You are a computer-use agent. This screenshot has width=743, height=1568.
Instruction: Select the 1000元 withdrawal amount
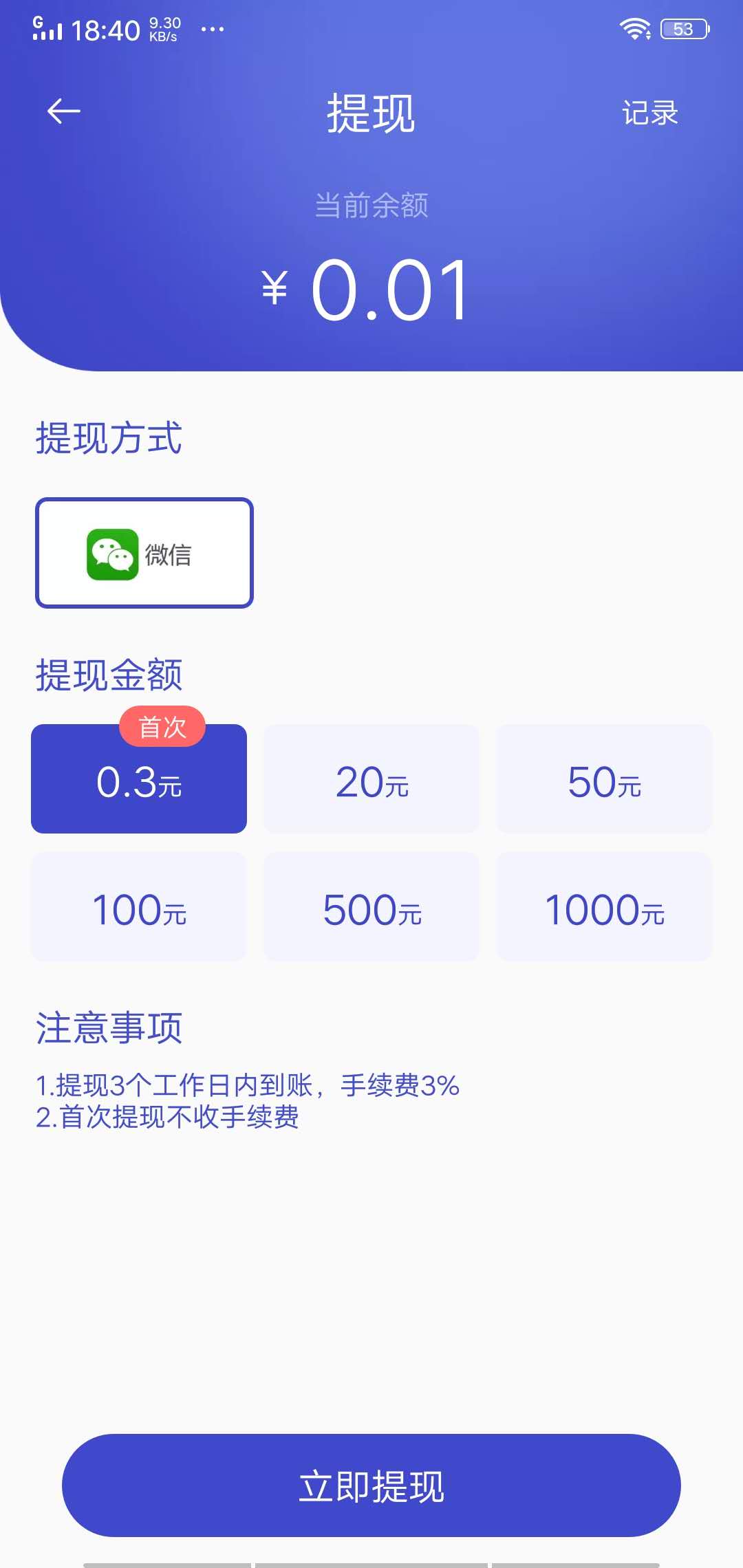(605, 908)
